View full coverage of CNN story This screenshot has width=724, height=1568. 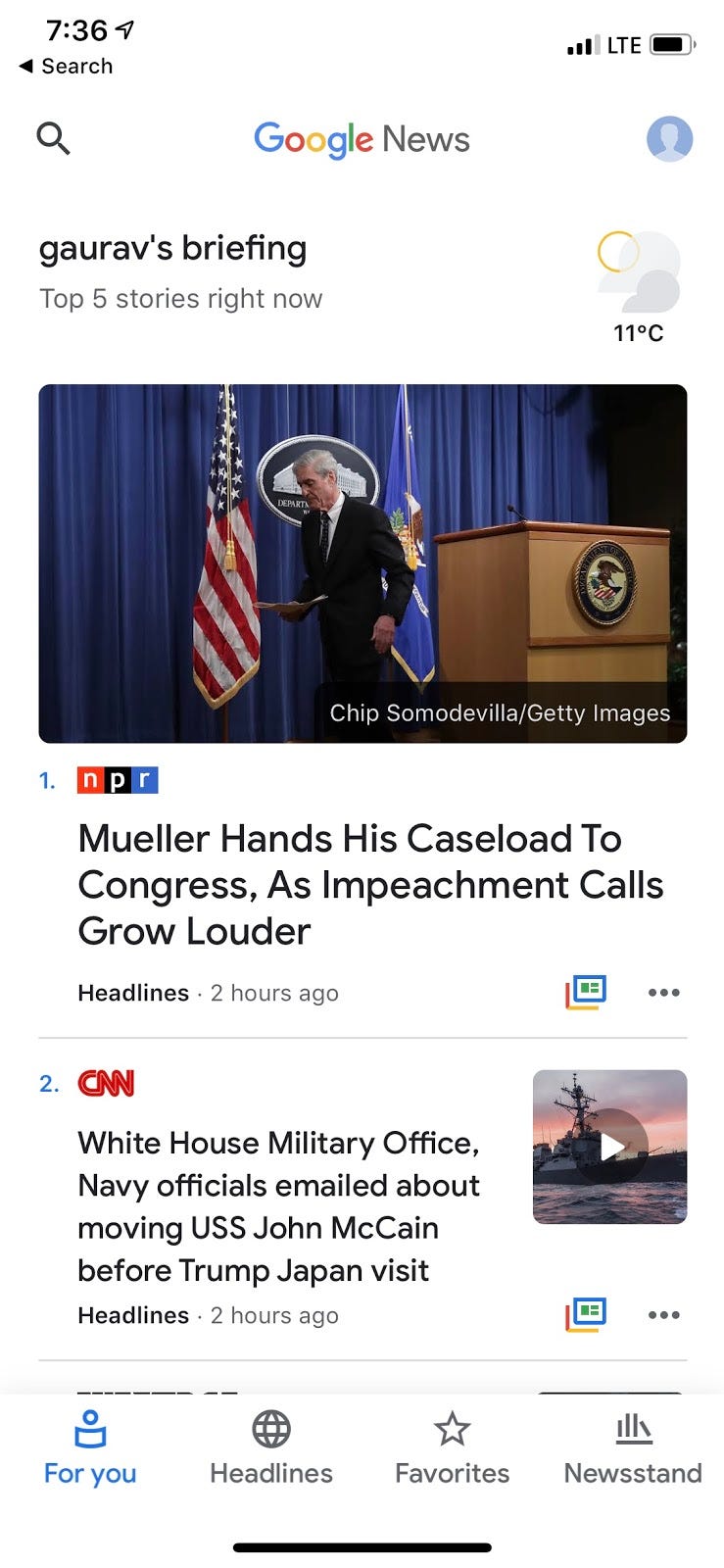tap(586, 1314)
